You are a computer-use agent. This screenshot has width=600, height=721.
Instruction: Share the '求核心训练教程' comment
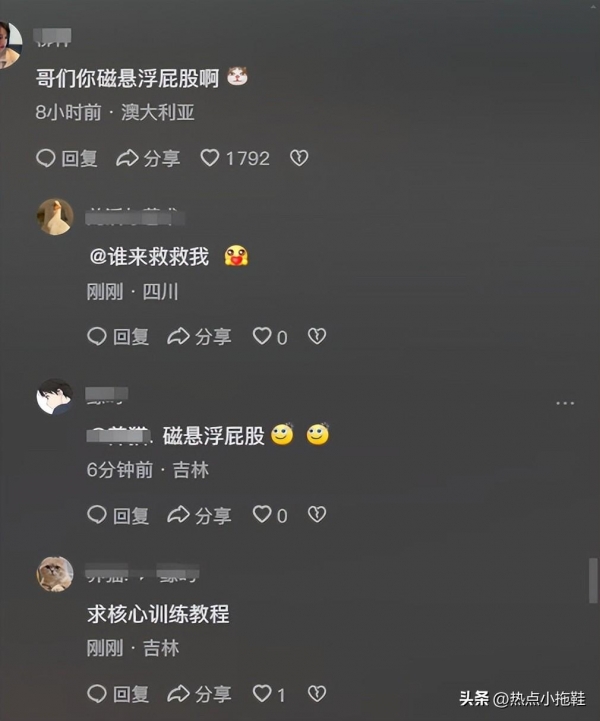(199, 693)
